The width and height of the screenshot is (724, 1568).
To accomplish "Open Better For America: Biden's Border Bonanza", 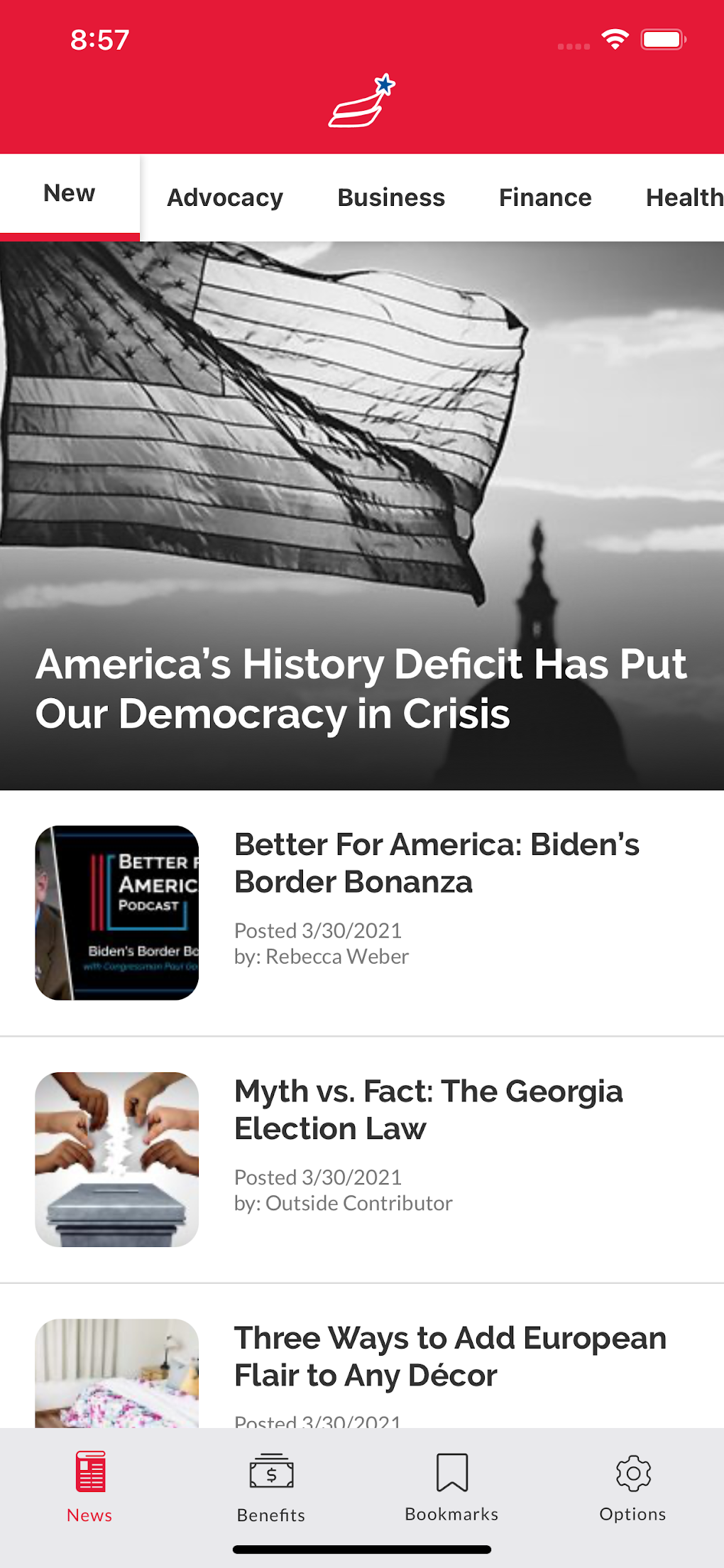I will point(437,864).
